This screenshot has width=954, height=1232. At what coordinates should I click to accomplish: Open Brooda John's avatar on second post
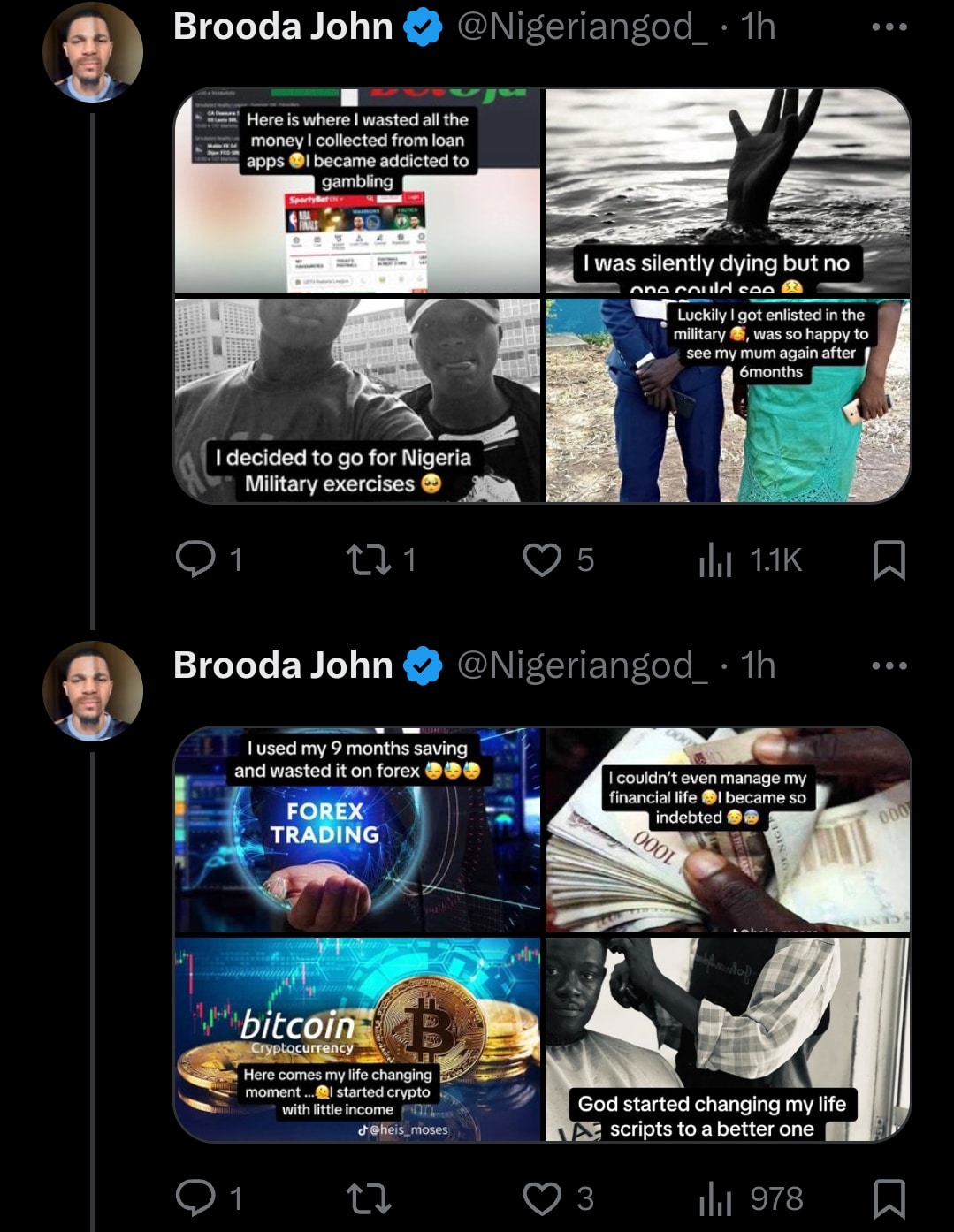click(93, 690)
